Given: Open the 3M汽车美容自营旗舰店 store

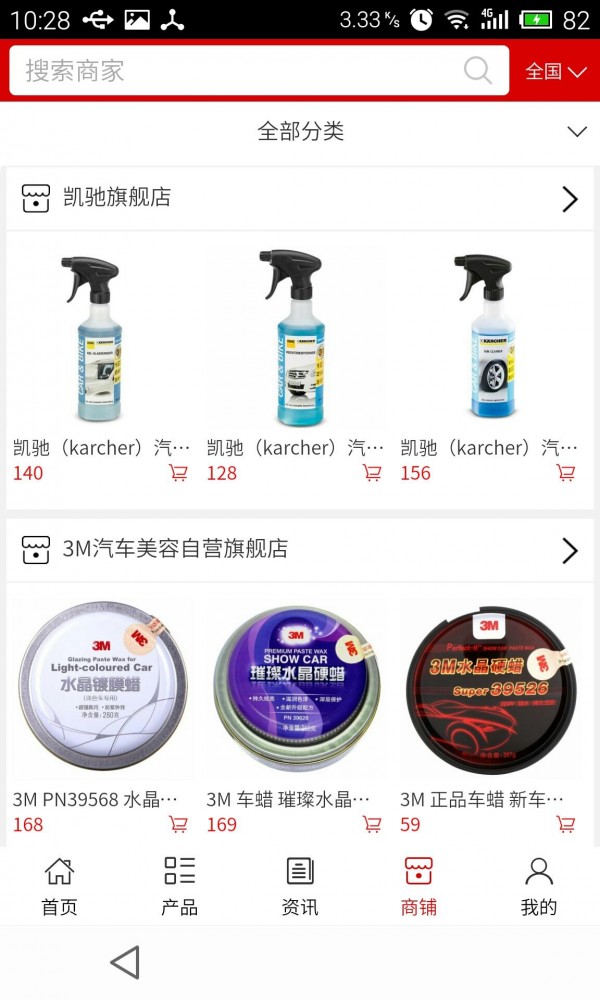Looking at the screenshot, I should pyautogui.click(x=300, y=549).
